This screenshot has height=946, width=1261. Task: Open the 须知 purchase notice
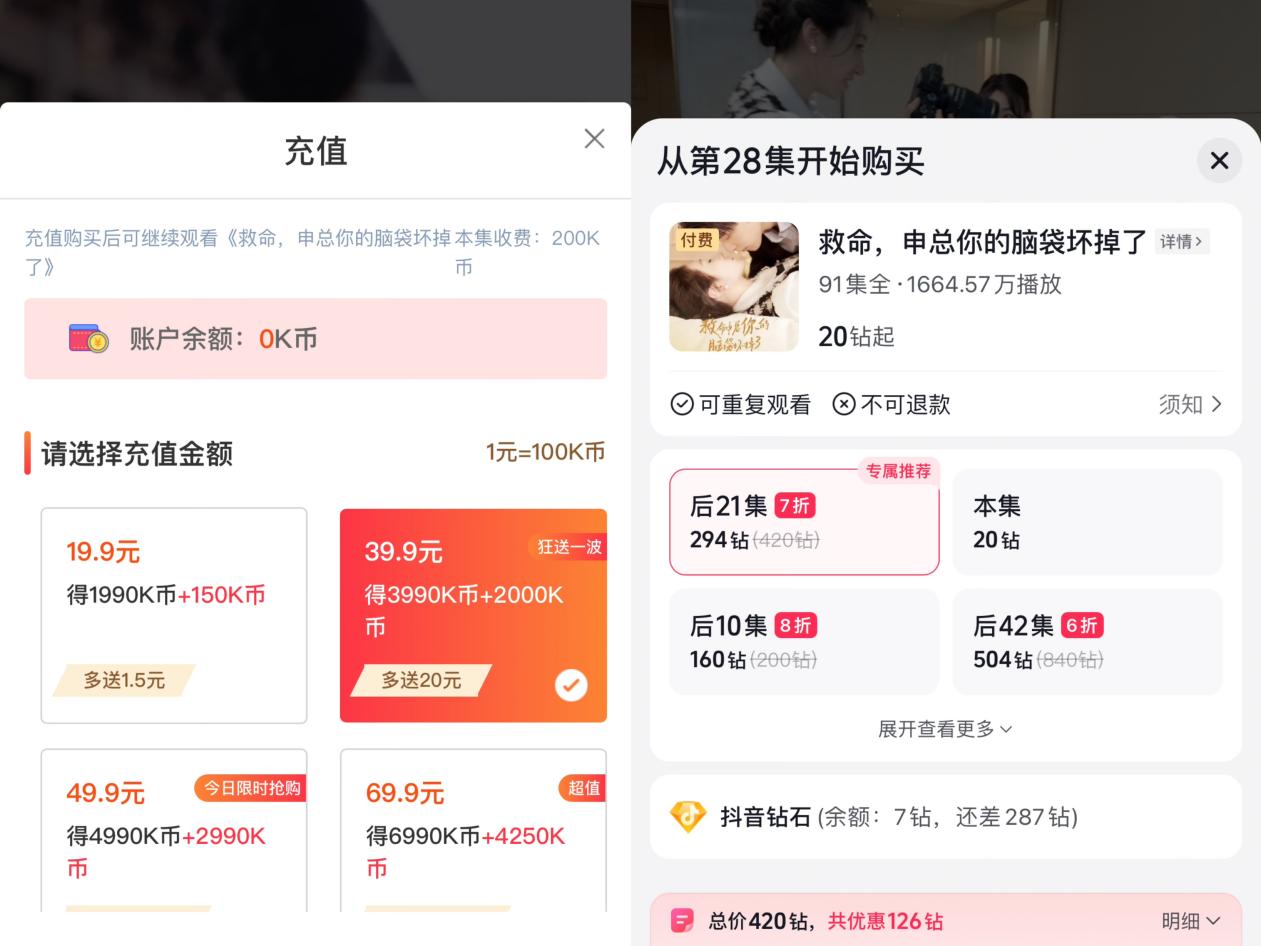pyautogui.click(x=1190, y=404)
